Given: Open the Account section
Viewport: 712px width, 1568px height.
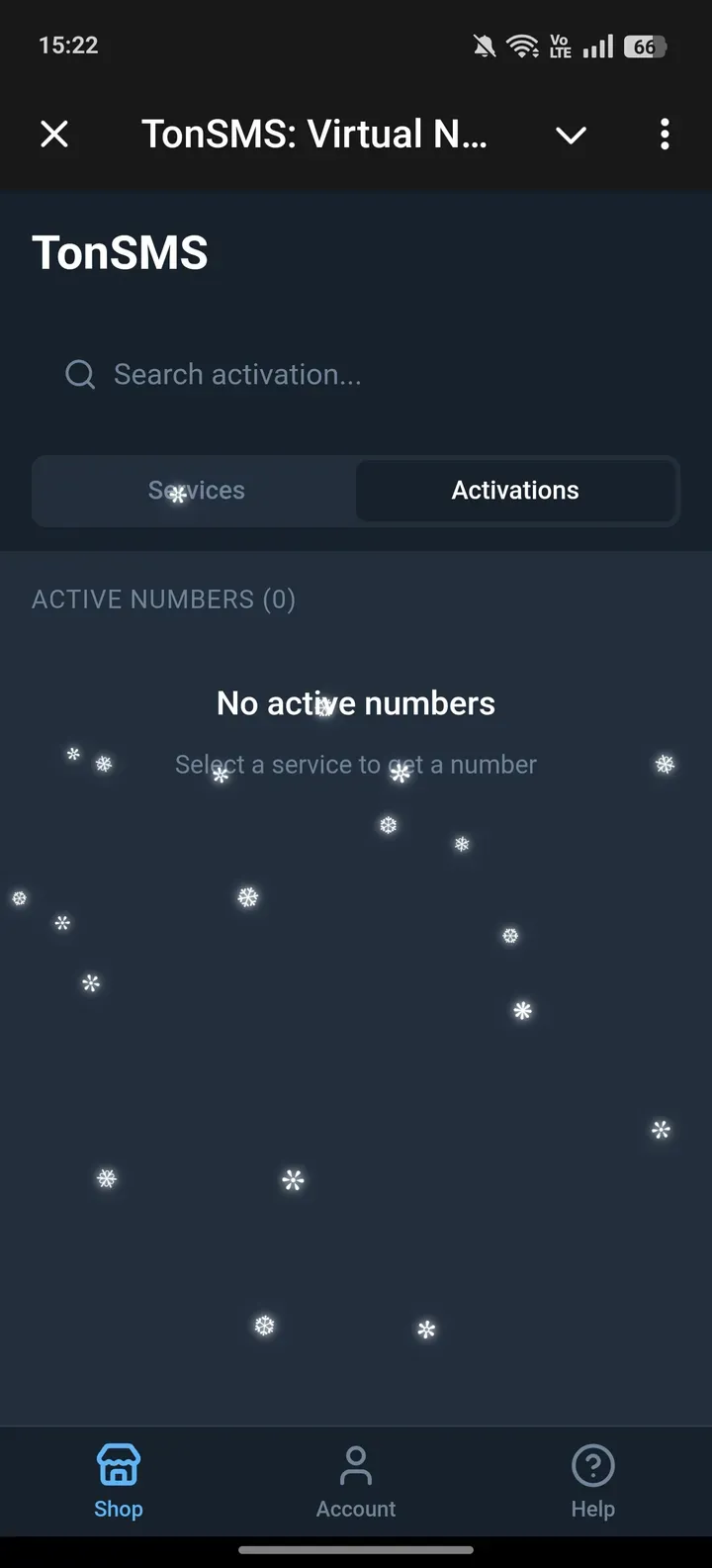Looking at the screenshot, I should (356, 1479).
